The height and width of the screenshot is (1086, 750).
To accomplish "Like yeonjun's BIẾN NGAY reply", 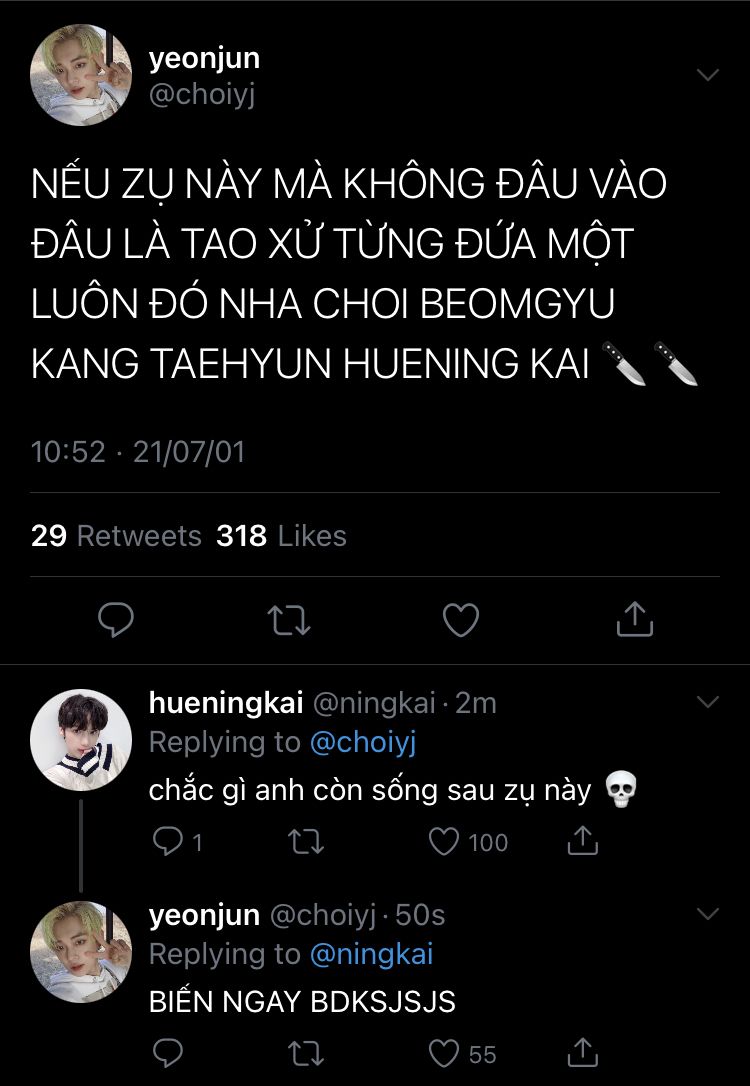I will [445, 1053].
